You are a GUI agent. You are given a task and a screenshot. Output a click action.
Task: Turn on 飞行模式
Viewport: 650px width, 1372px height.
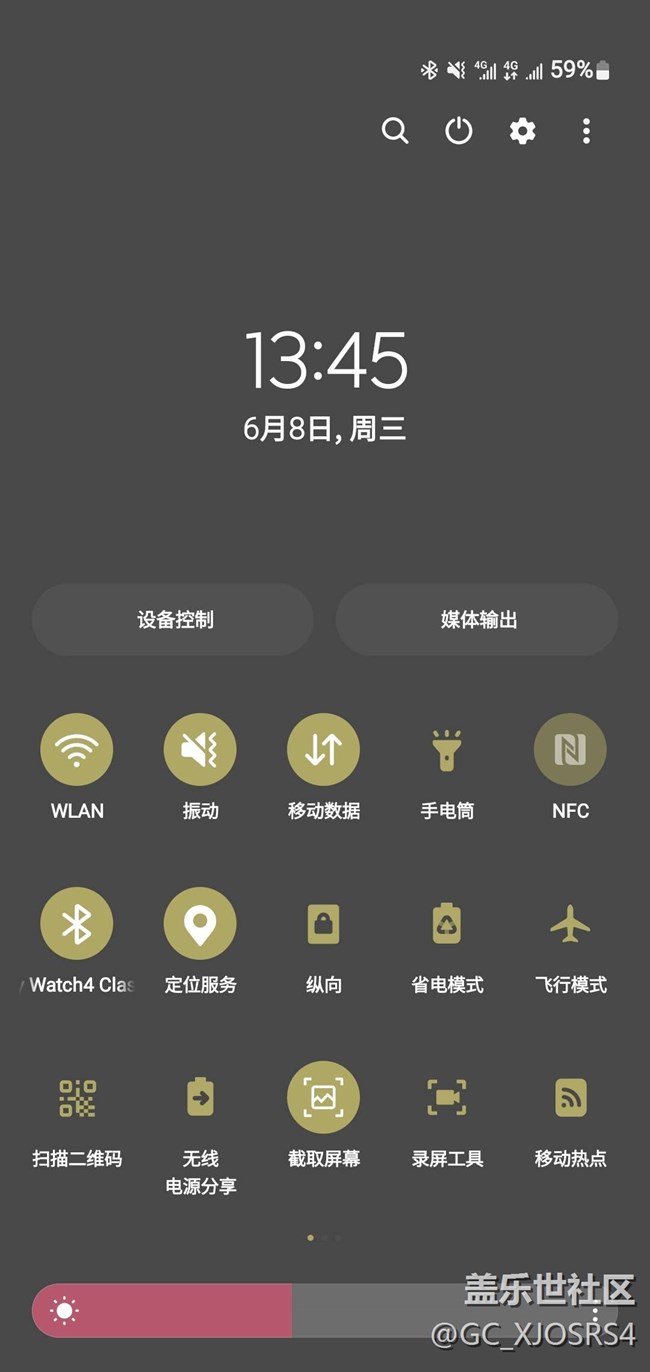[570, 924]
